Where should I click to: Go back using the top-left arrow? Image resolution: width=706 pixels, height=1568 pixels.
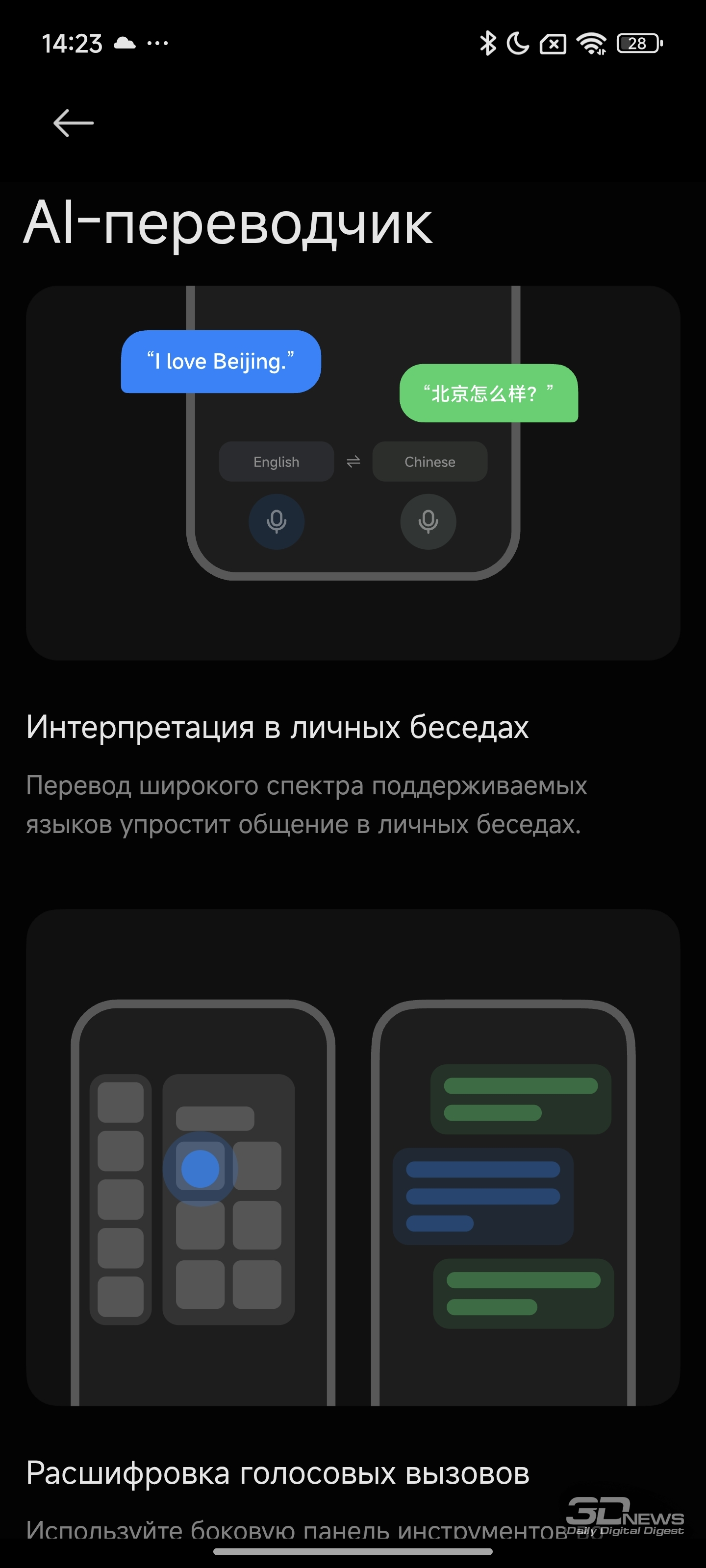[74, 123]
